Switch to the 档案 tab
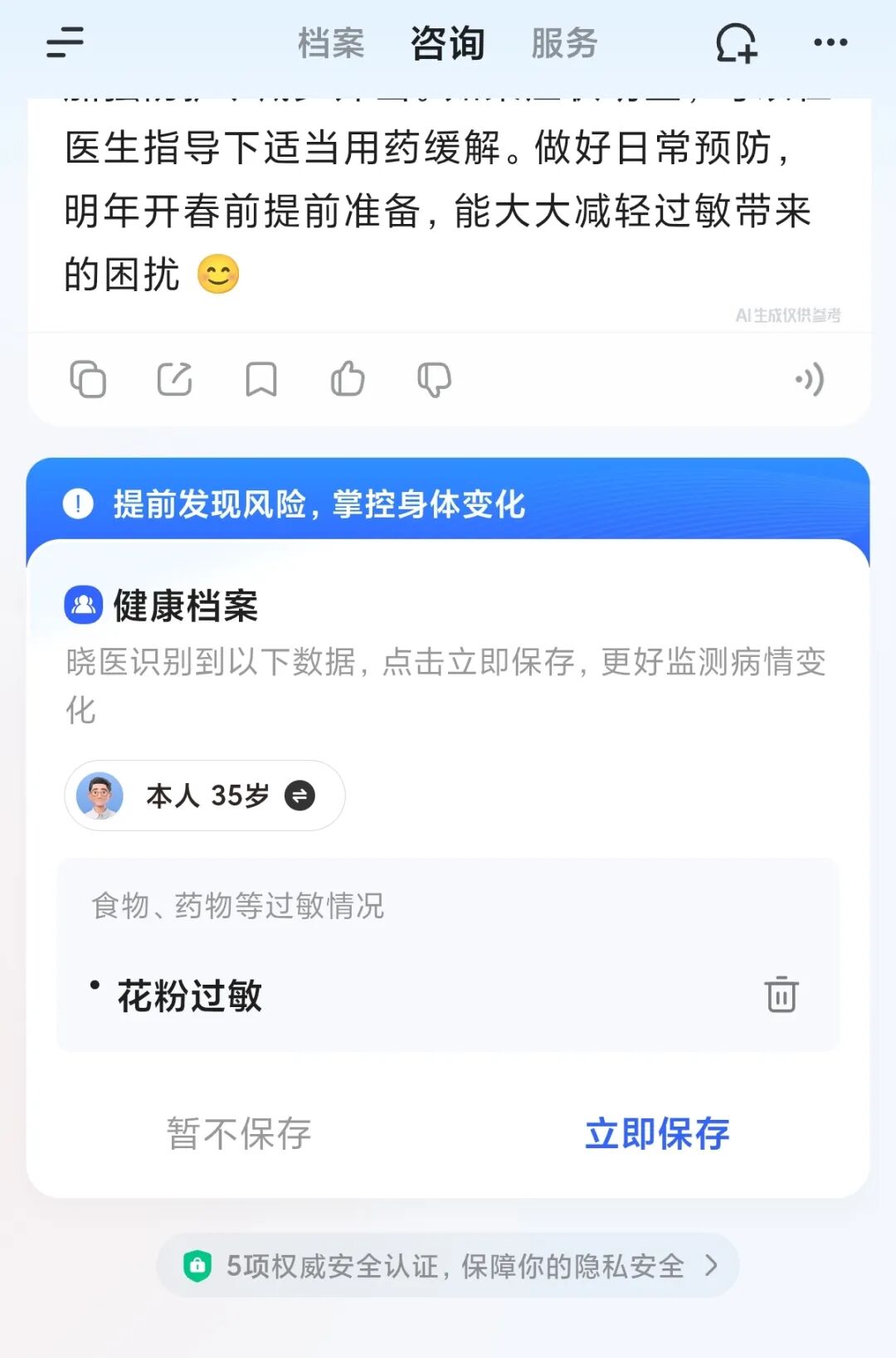The height and width of the screenshot is (1358, 896). 331,43
